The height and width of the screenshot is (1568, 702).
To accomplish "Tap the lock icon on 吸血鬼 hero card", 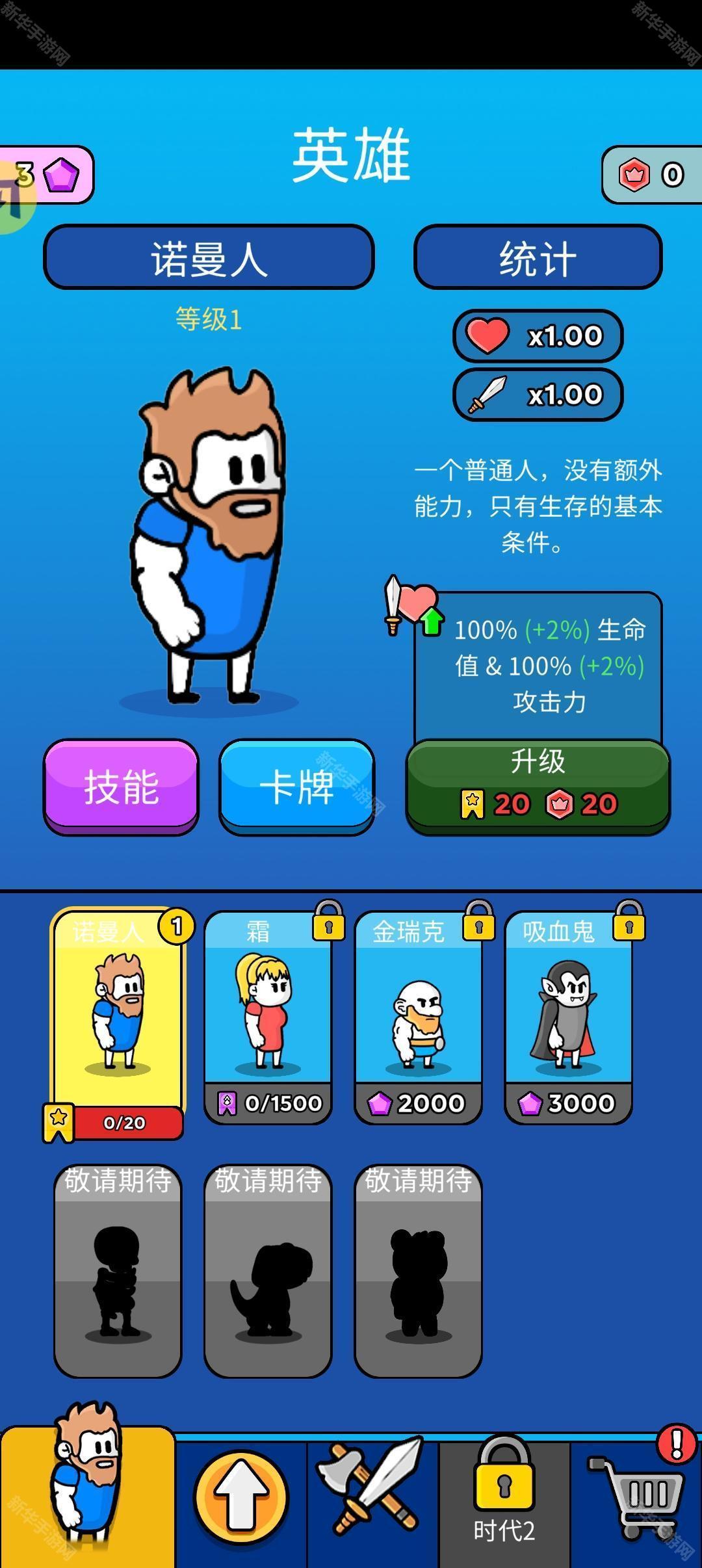I will [x=630, y=924].
